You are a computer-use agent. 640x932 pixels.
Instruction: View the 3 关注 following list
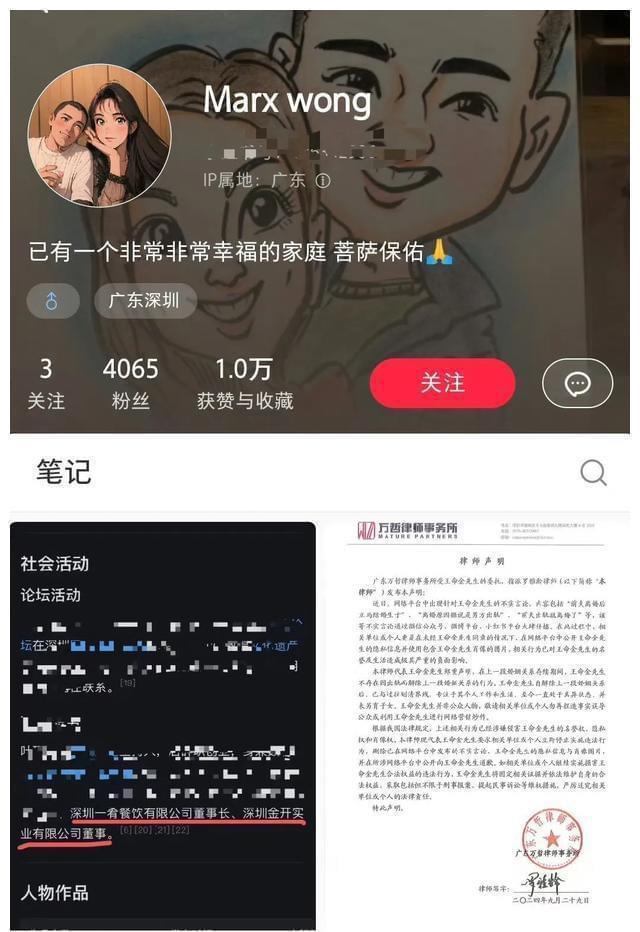46,384
